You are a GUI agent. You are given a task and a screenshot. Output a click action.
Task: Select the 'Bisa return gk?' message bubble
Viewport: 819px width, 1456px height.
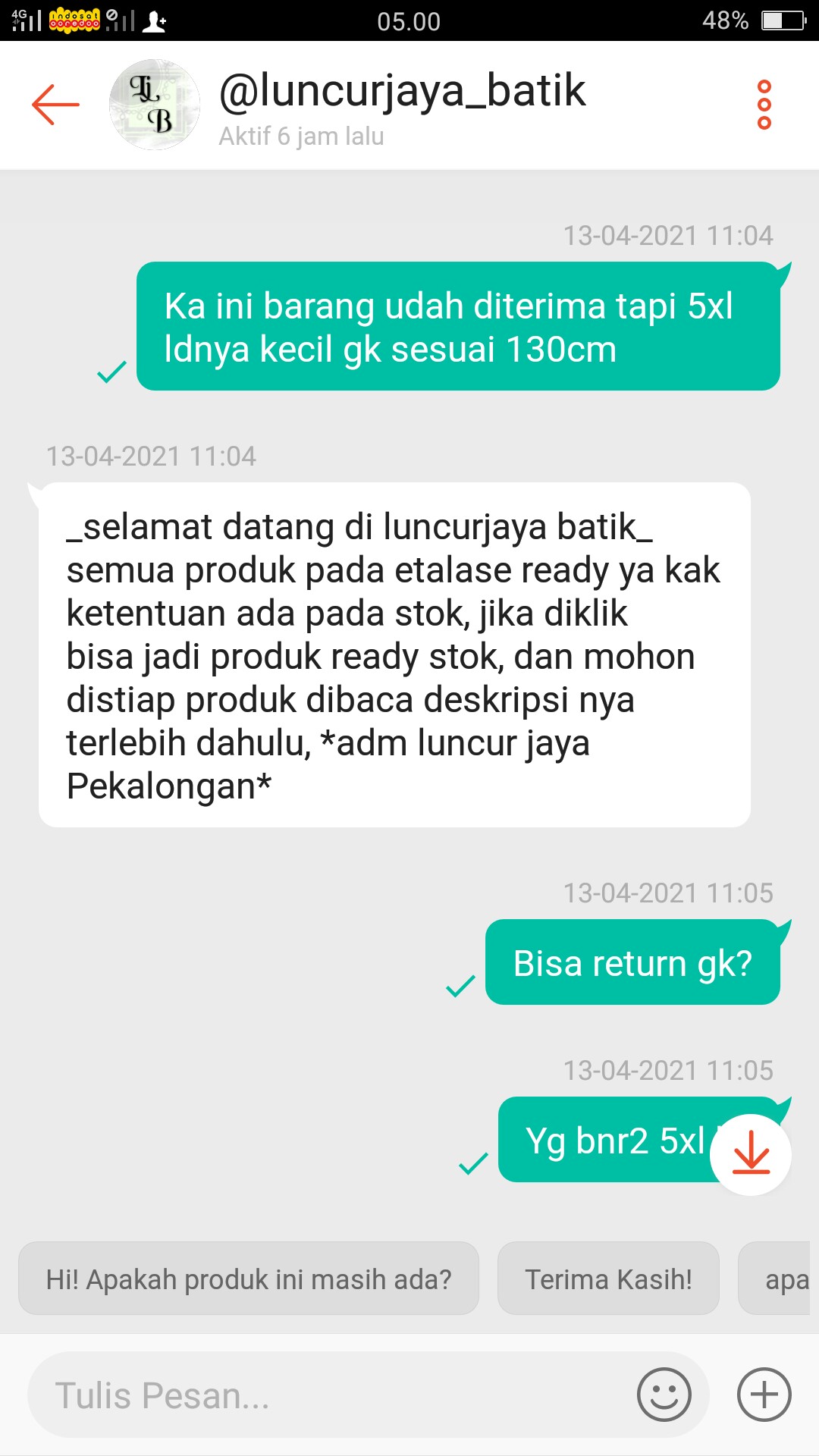pos(633,963)
